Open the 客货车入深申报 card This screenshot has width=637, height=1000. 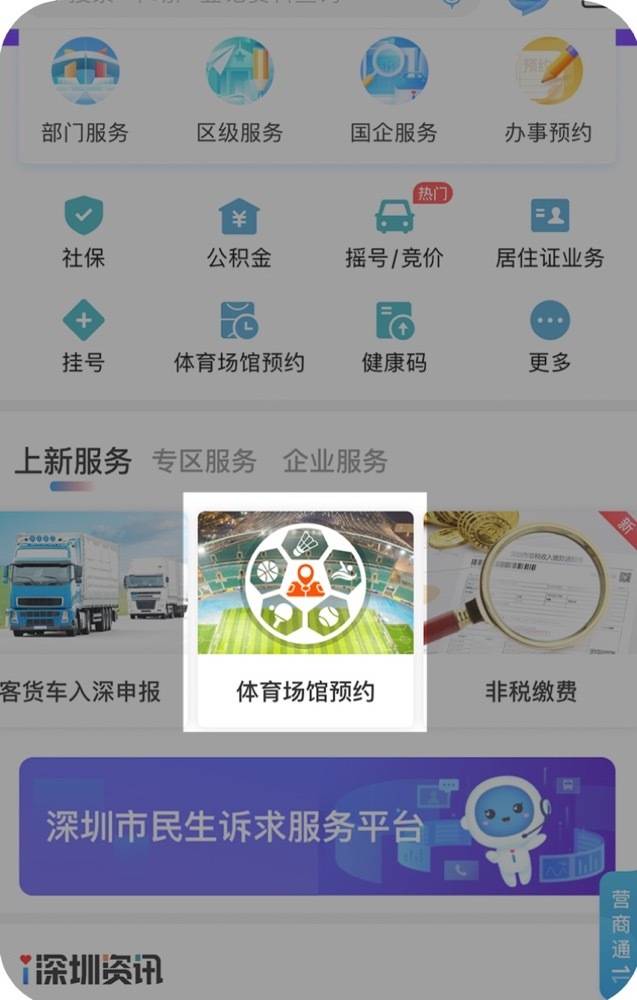tap(85, 610)
